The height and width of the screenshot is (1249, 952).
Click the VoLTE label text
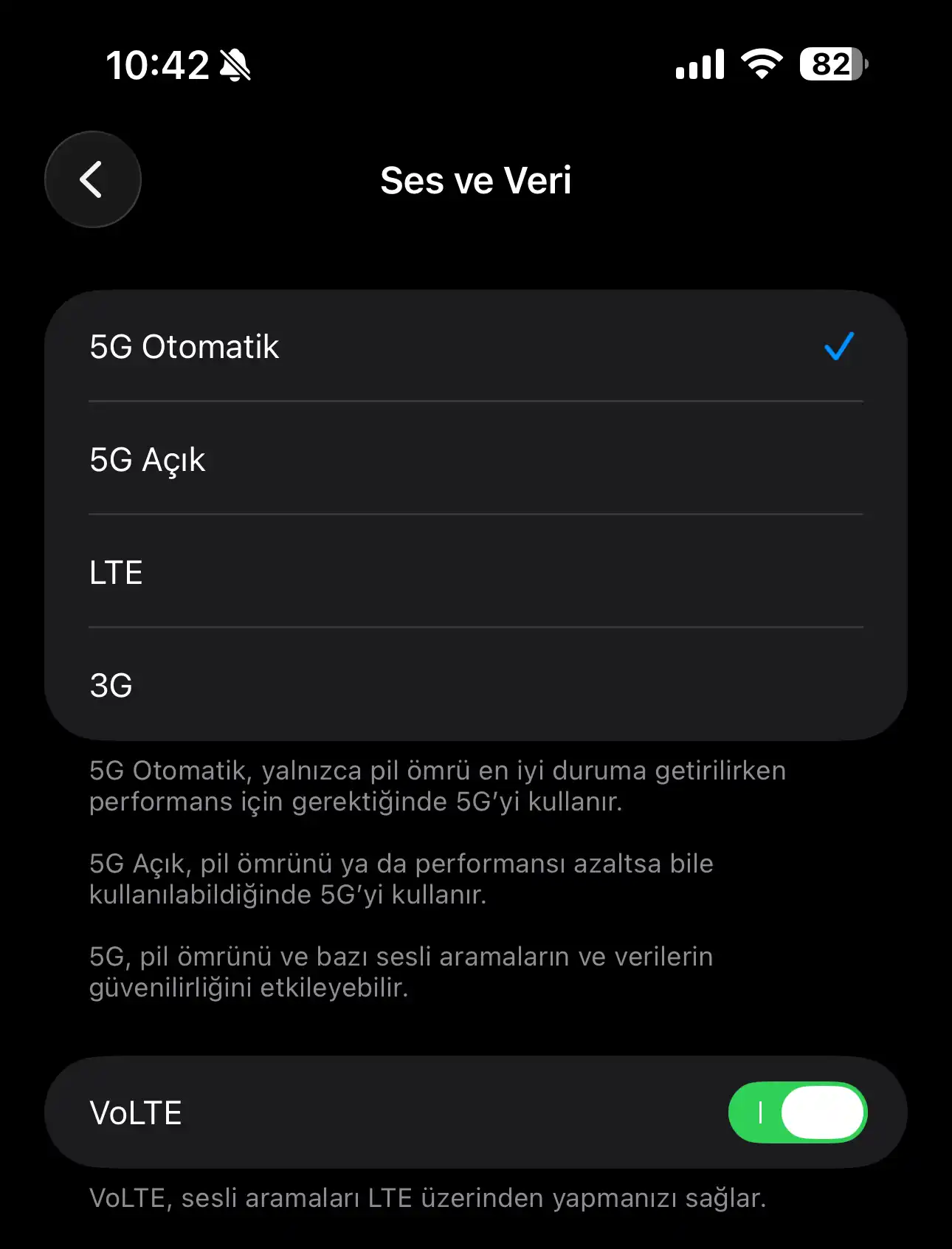click(x=136, y=1112)
